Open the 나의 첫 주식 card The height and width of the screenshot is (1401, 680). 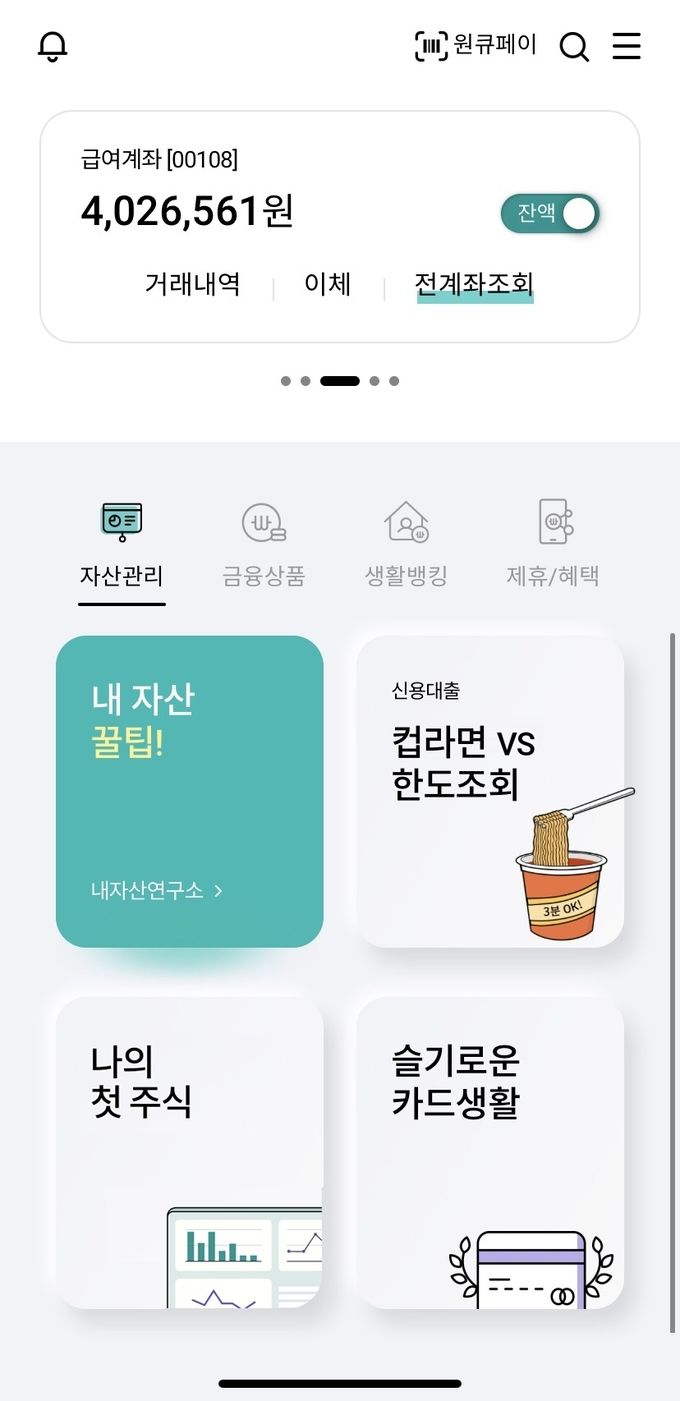point(190,1152)
